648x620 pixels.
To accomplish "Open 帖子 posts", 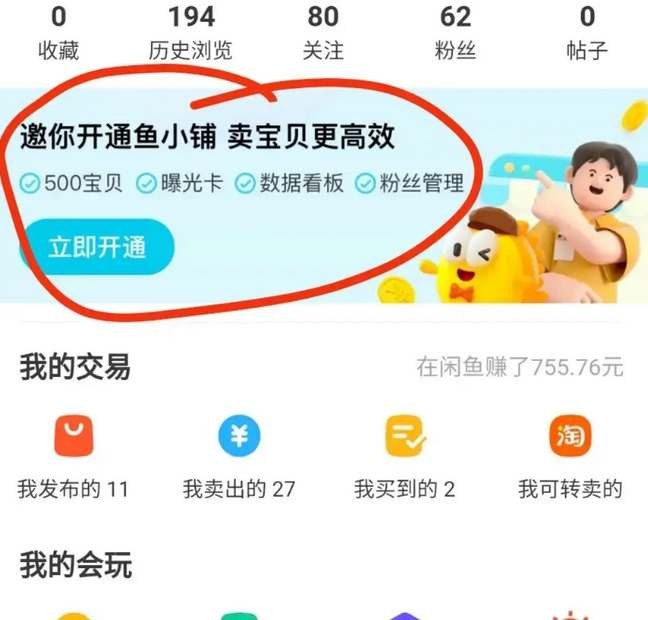I will [x=587, y=32].
